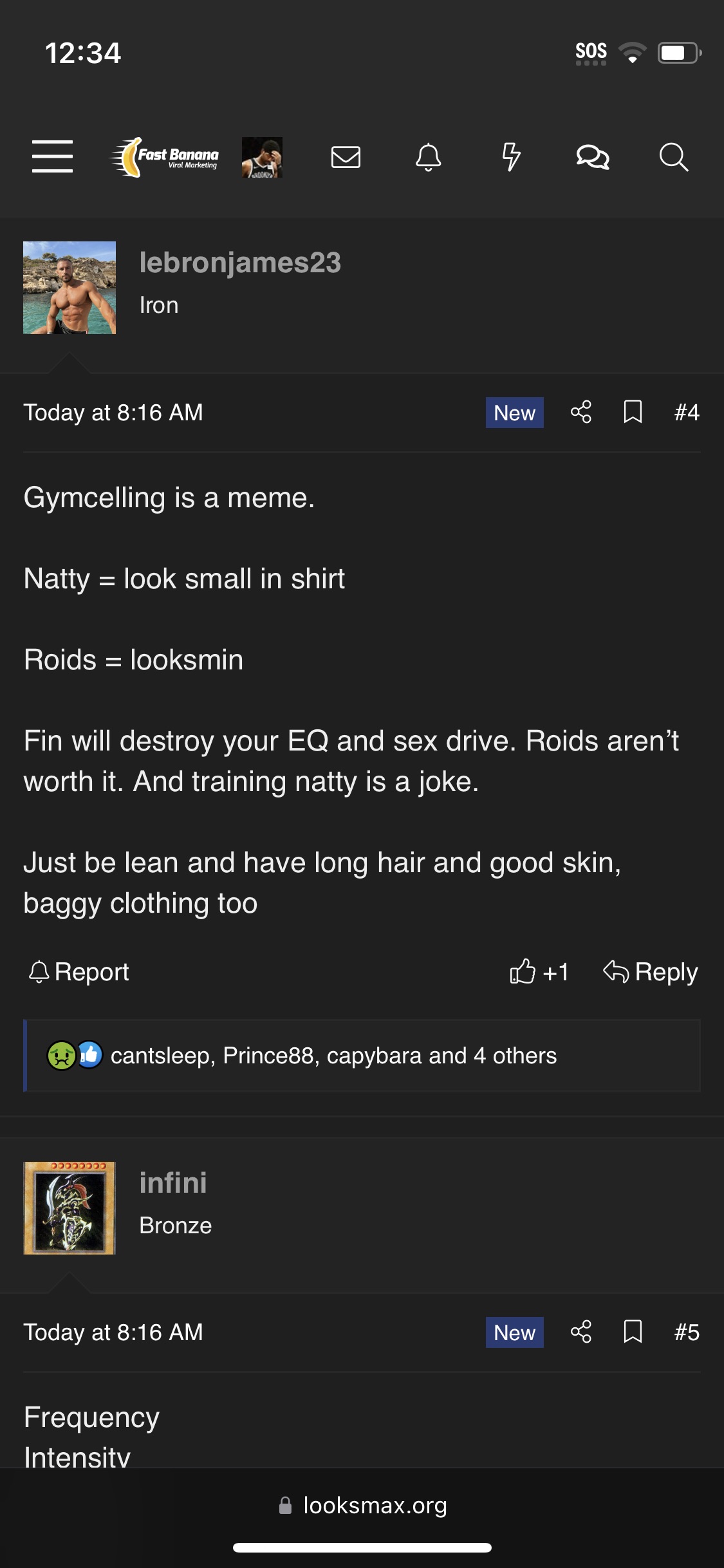Like the post with +1
This screenshot has width=724, height=1568.
539,972
